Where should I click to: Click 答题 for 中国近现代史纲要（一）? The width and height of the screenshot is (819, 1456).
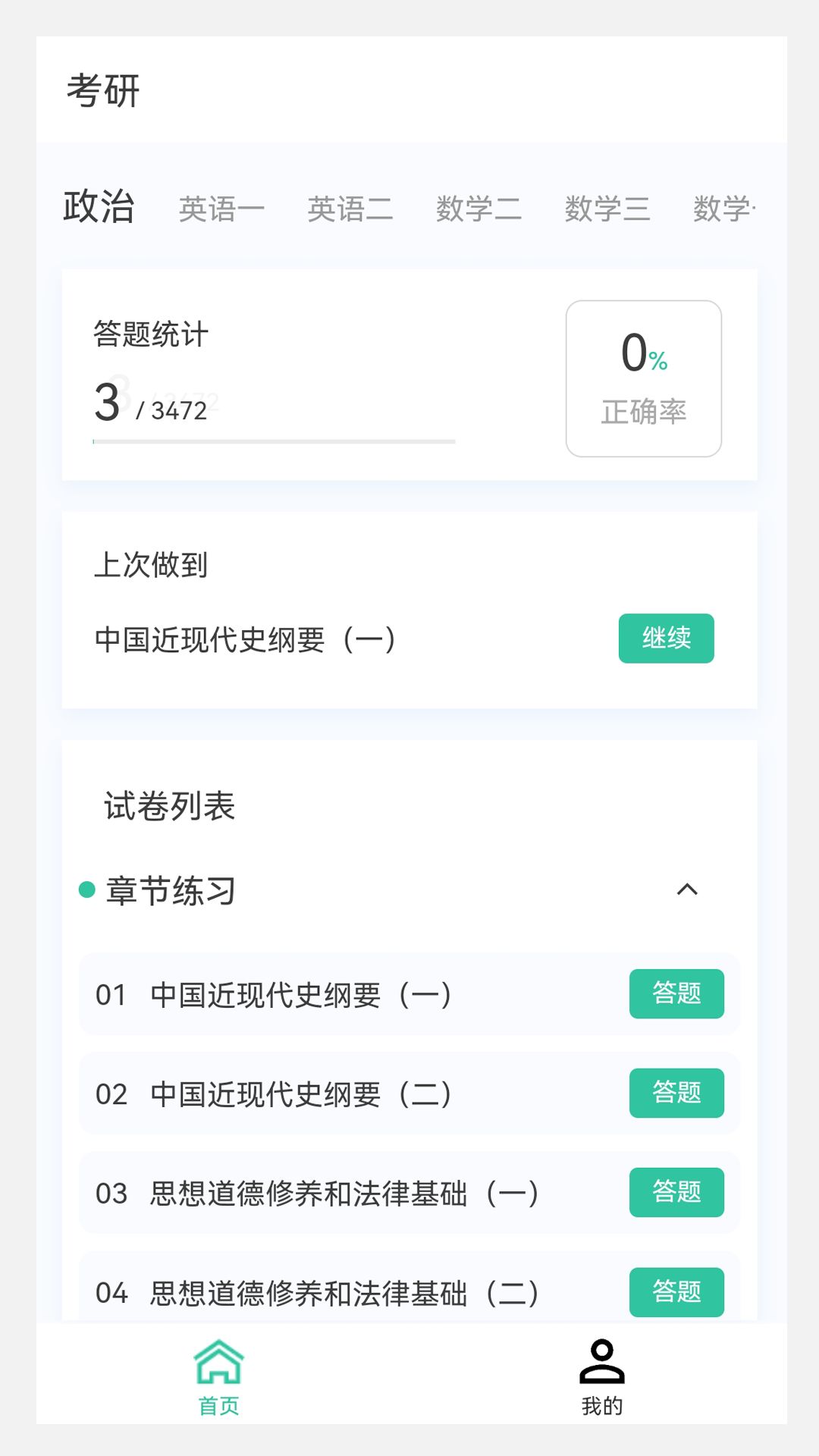676,994
